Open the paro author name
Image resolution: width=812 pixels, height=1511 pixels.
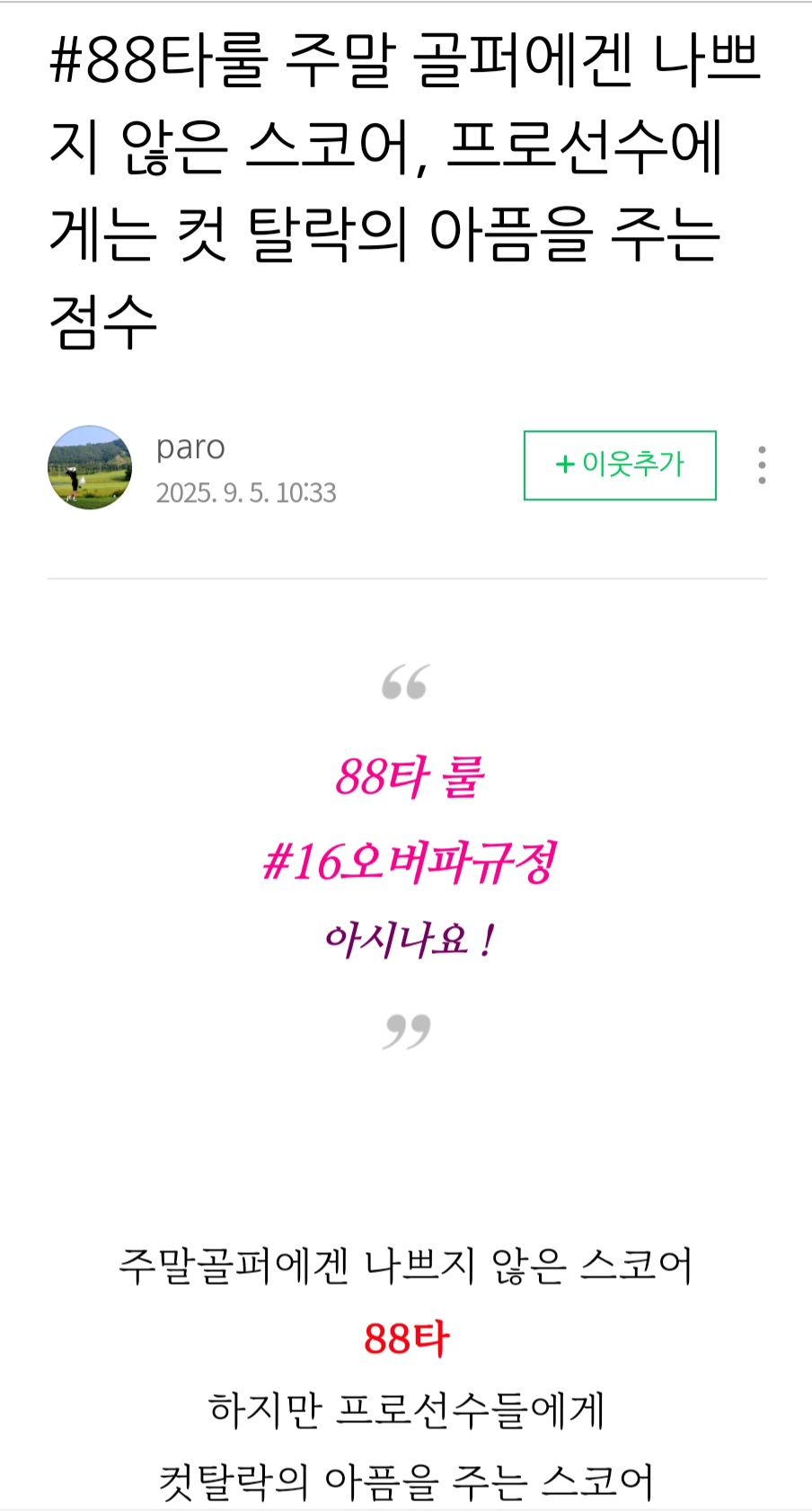(190, 447)
